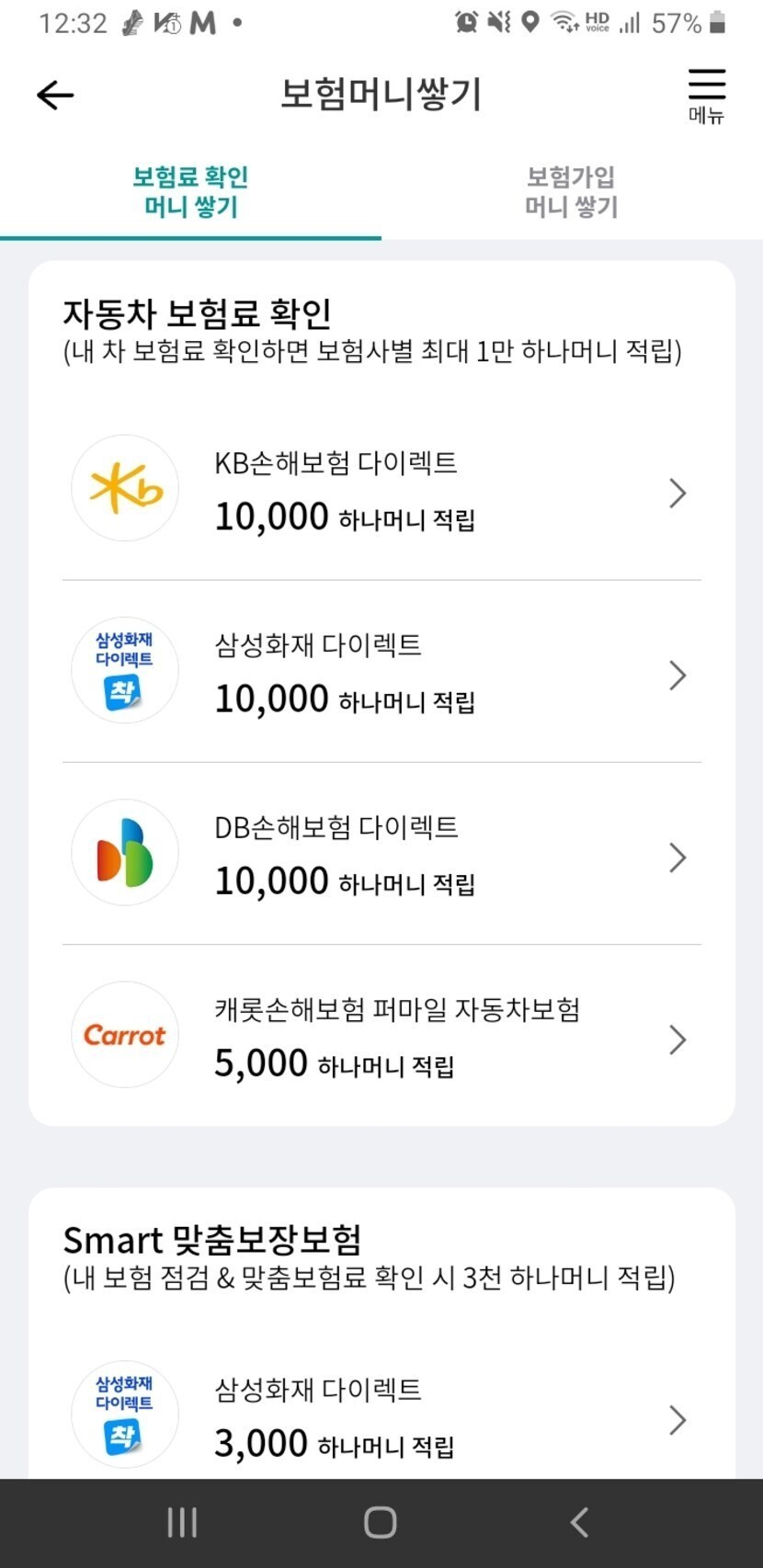The width and height of the screenshot is (763, 1568).
Task: Check DB손해보험 다이렉트 premium
Action: pyautogui.click(x=381, y=855)
